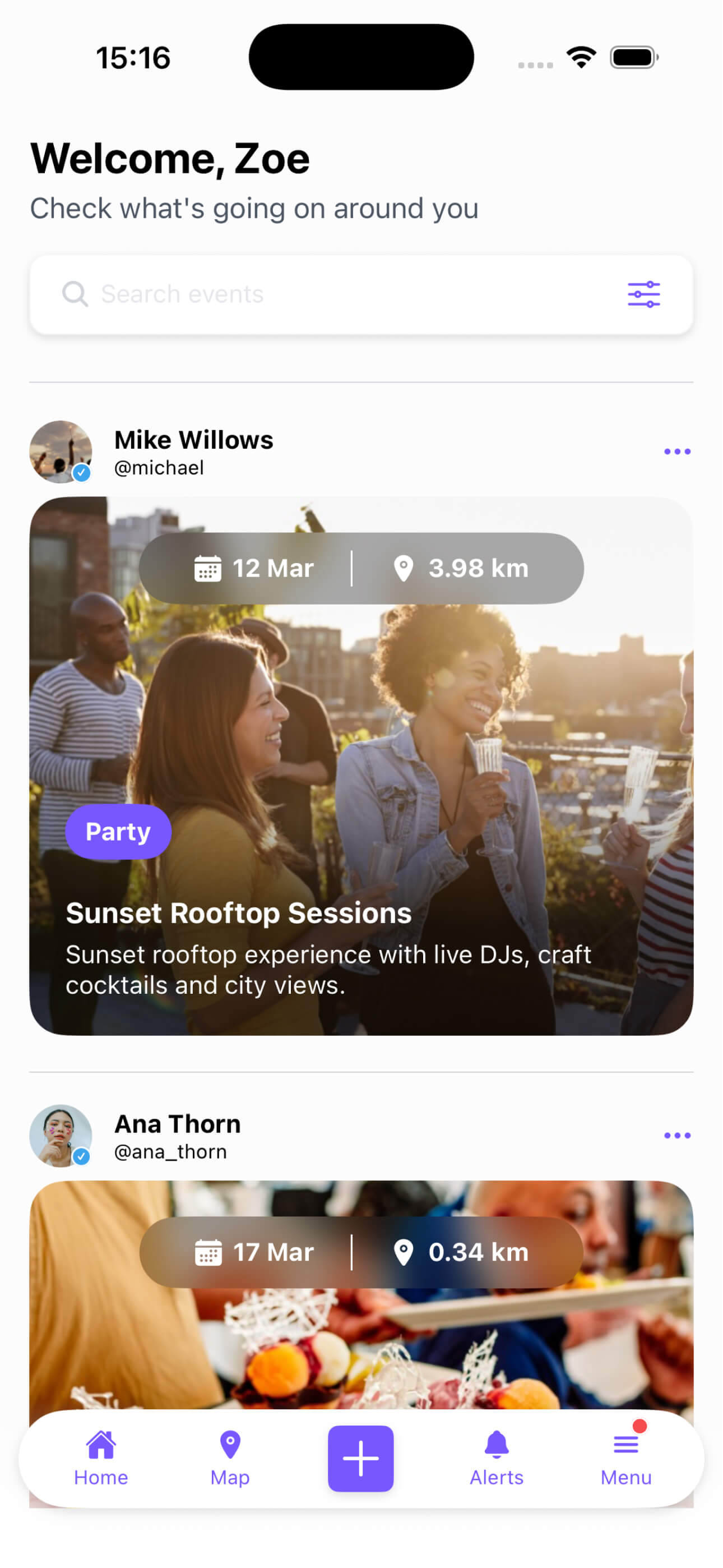Tap the location pin next to 0.34 km
The width and height of the screenshot is (723, 1568).
point(404,1252)
